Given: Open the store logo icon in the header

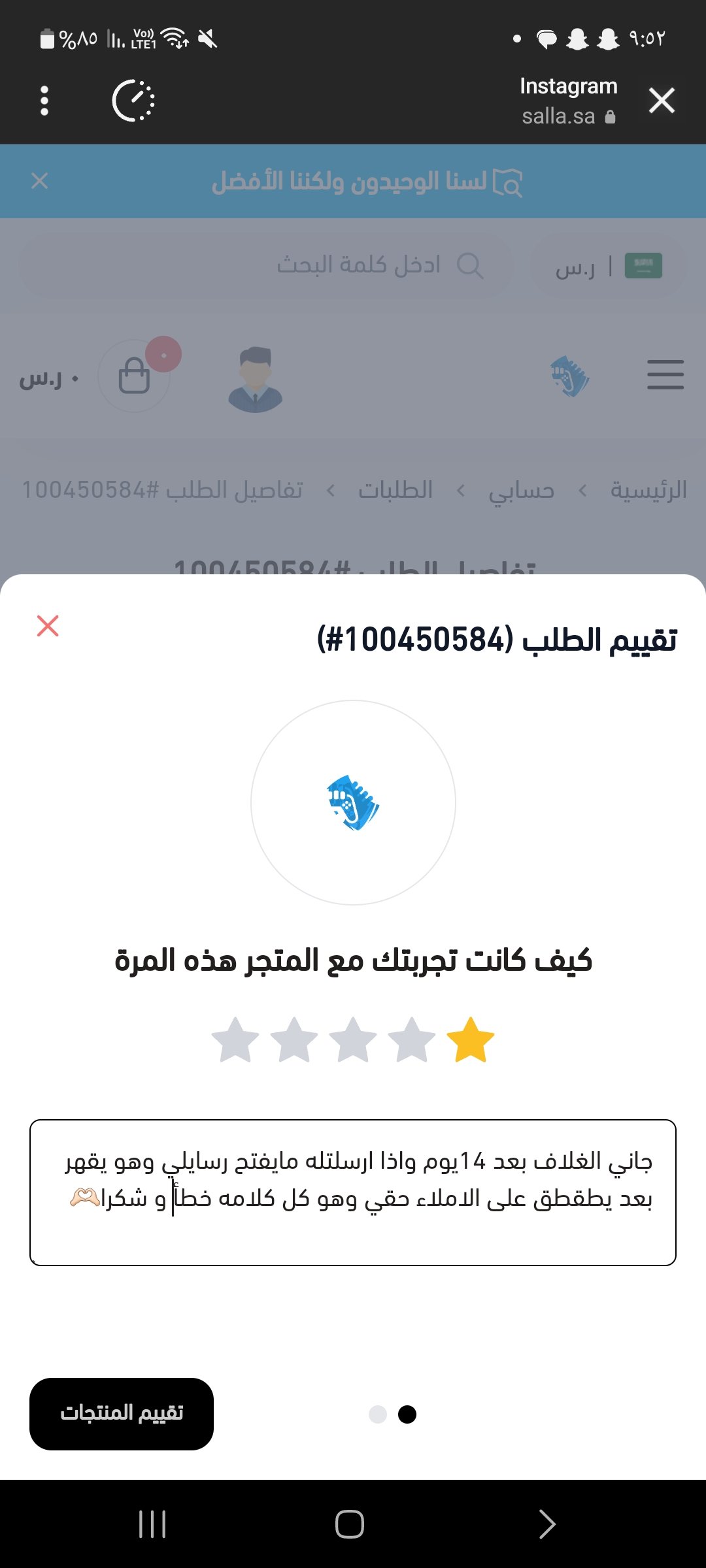Looking at the screenshot, I should [568, 376].
